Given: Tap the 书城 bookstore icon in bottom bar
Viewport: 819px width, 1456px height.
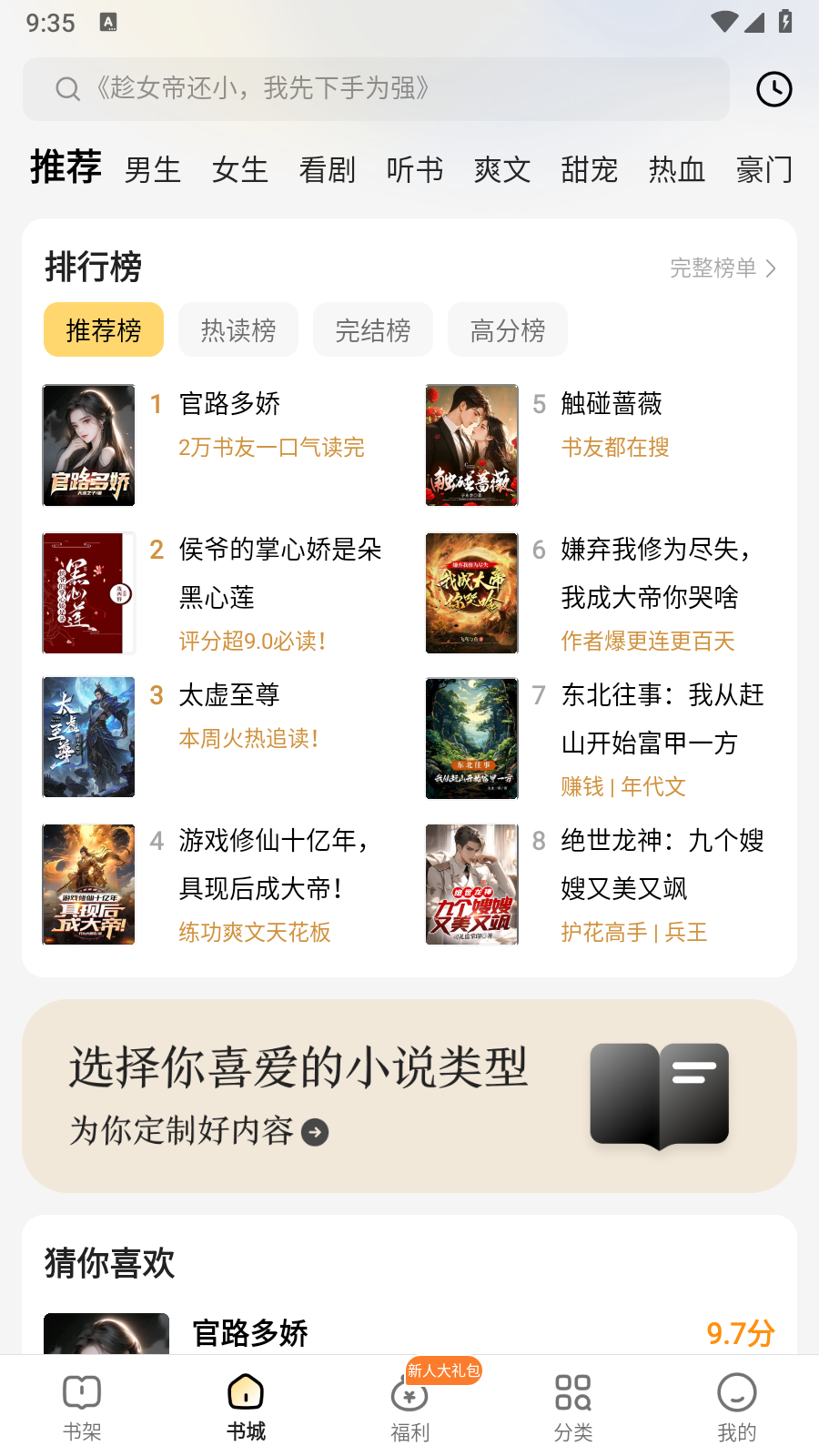Looking at the screenshot, I should point(245,1392).
